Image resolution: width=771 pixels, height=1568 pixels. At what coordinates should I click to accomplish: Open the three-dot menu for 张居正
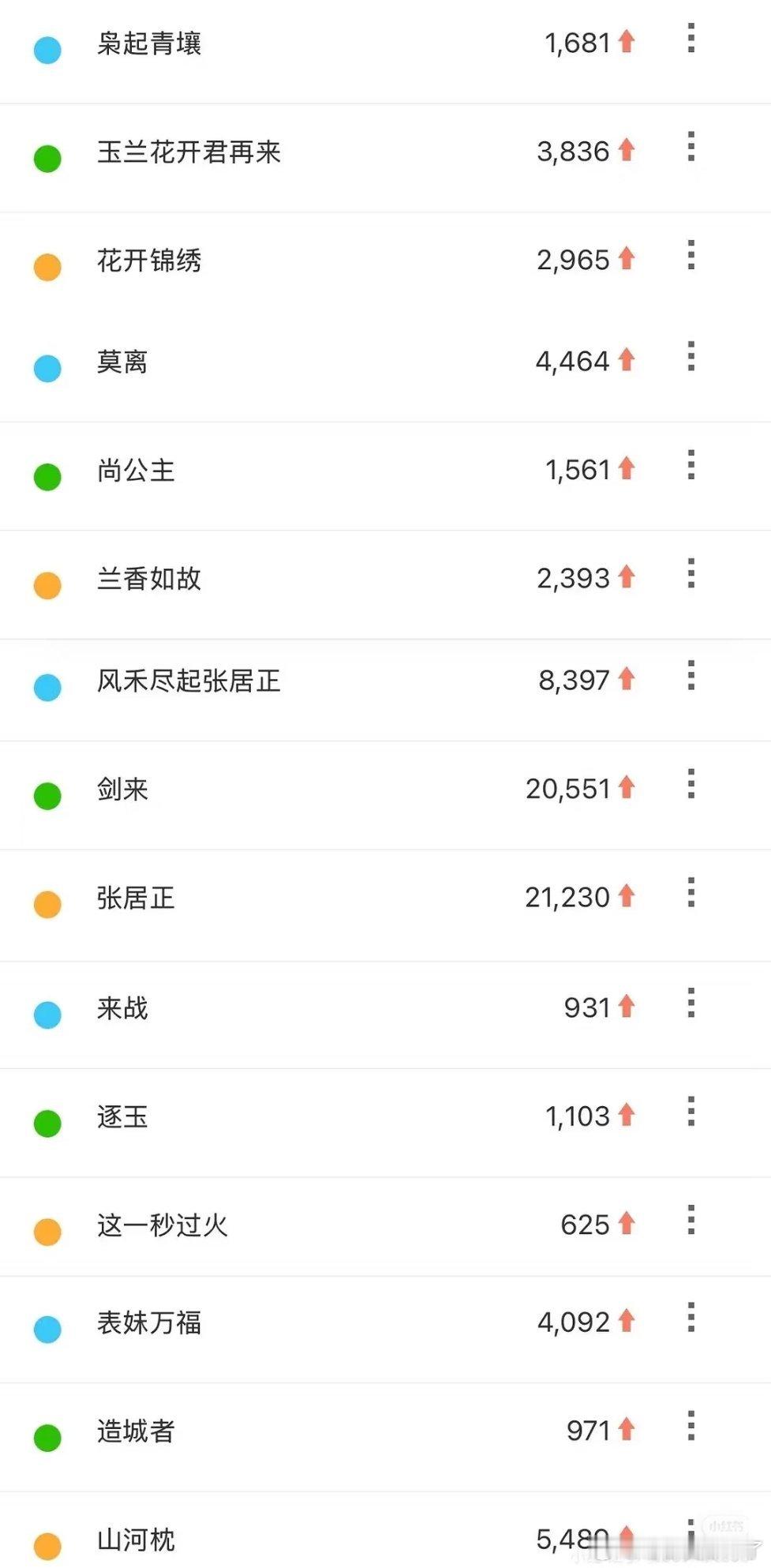691,895
